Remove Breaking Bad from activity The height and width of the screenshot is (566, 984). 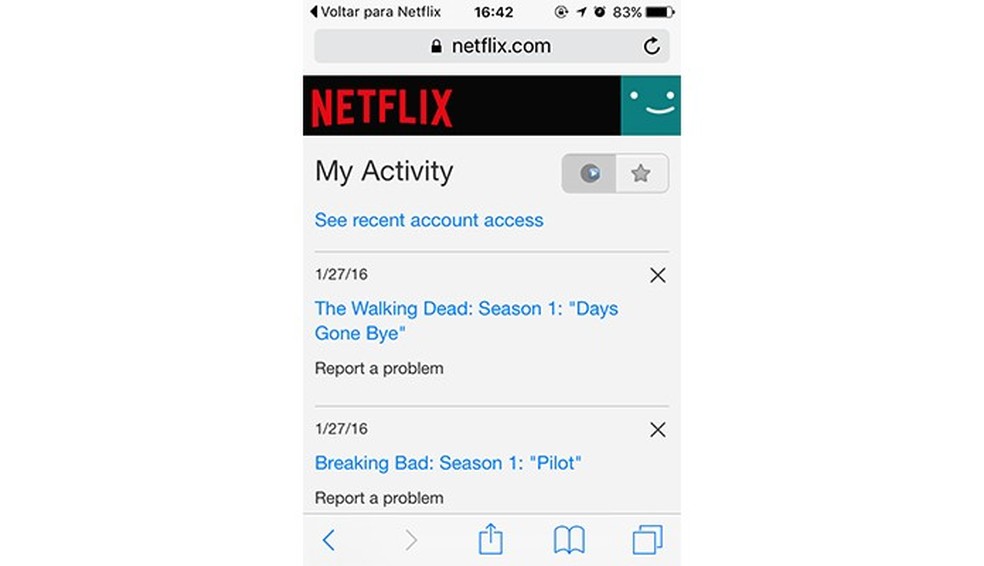coord(657,430)
